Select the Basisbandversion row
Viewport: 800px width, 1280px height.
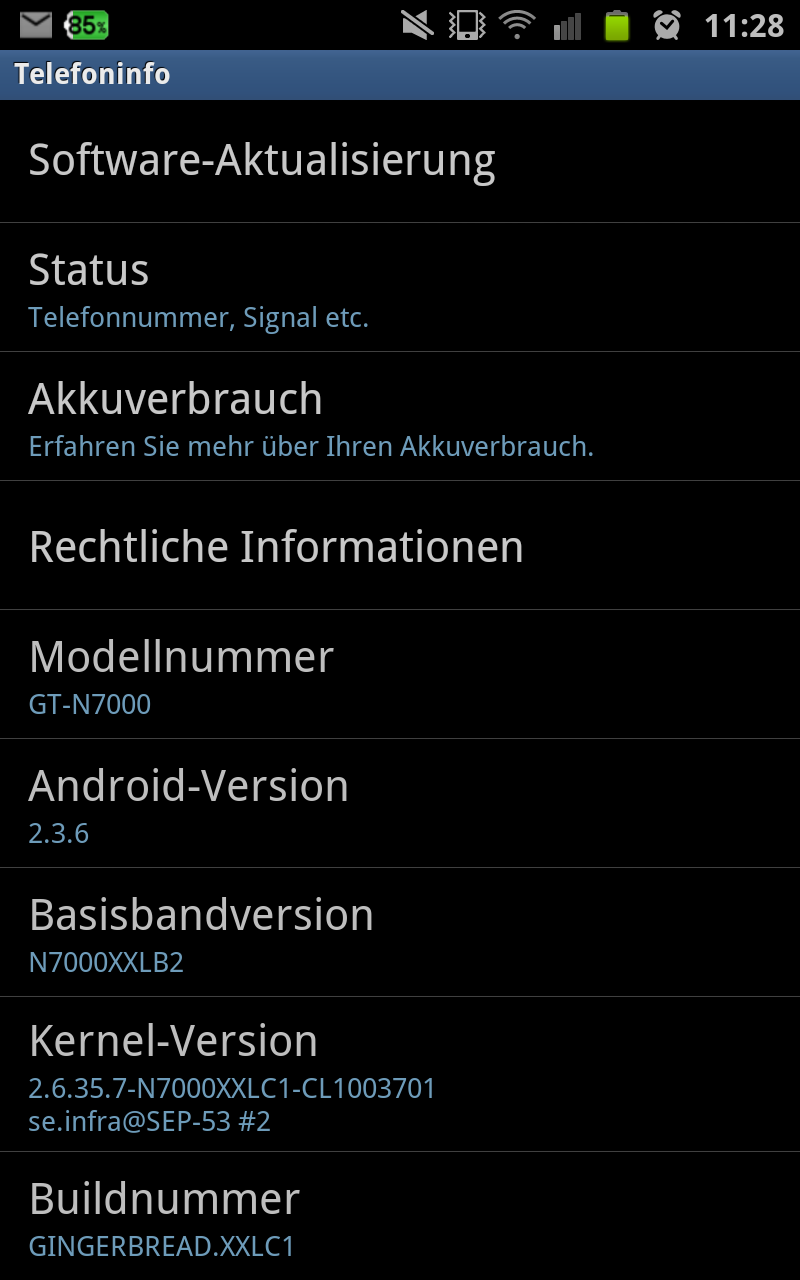pos(400,932)
